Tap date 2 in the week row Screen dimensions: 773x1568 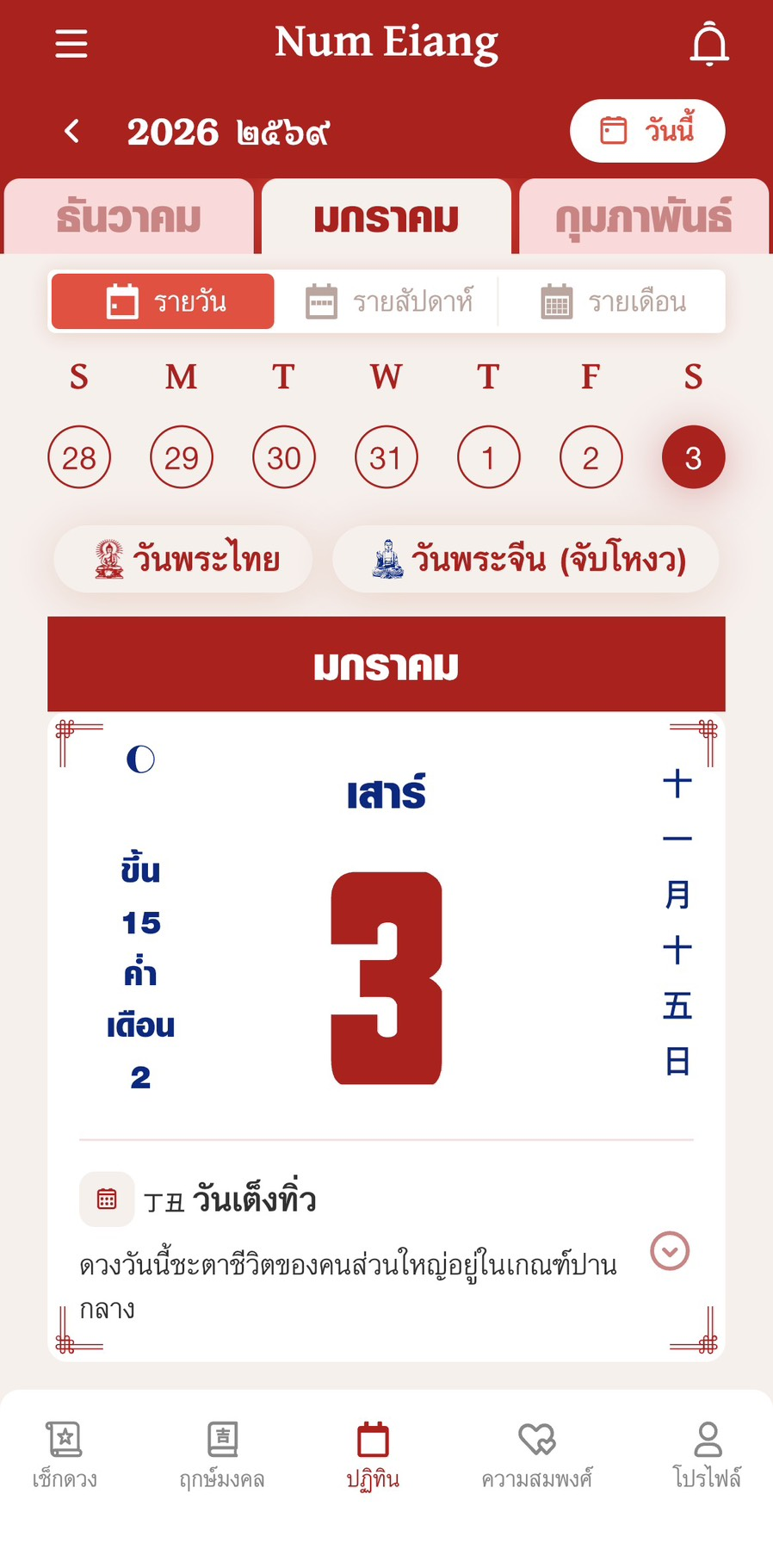tap(591, 457)
